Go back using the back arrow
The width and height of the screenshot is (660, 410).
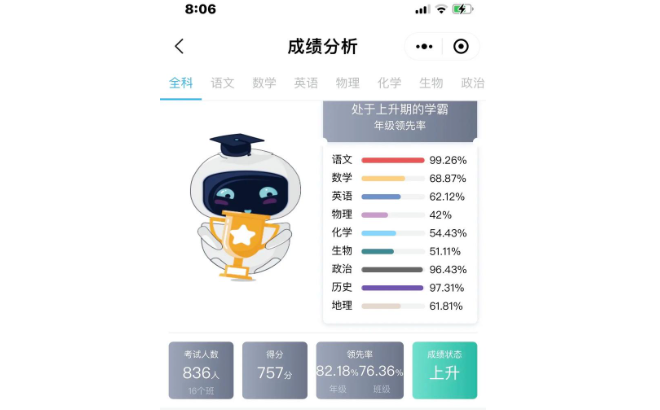point(179,46)
